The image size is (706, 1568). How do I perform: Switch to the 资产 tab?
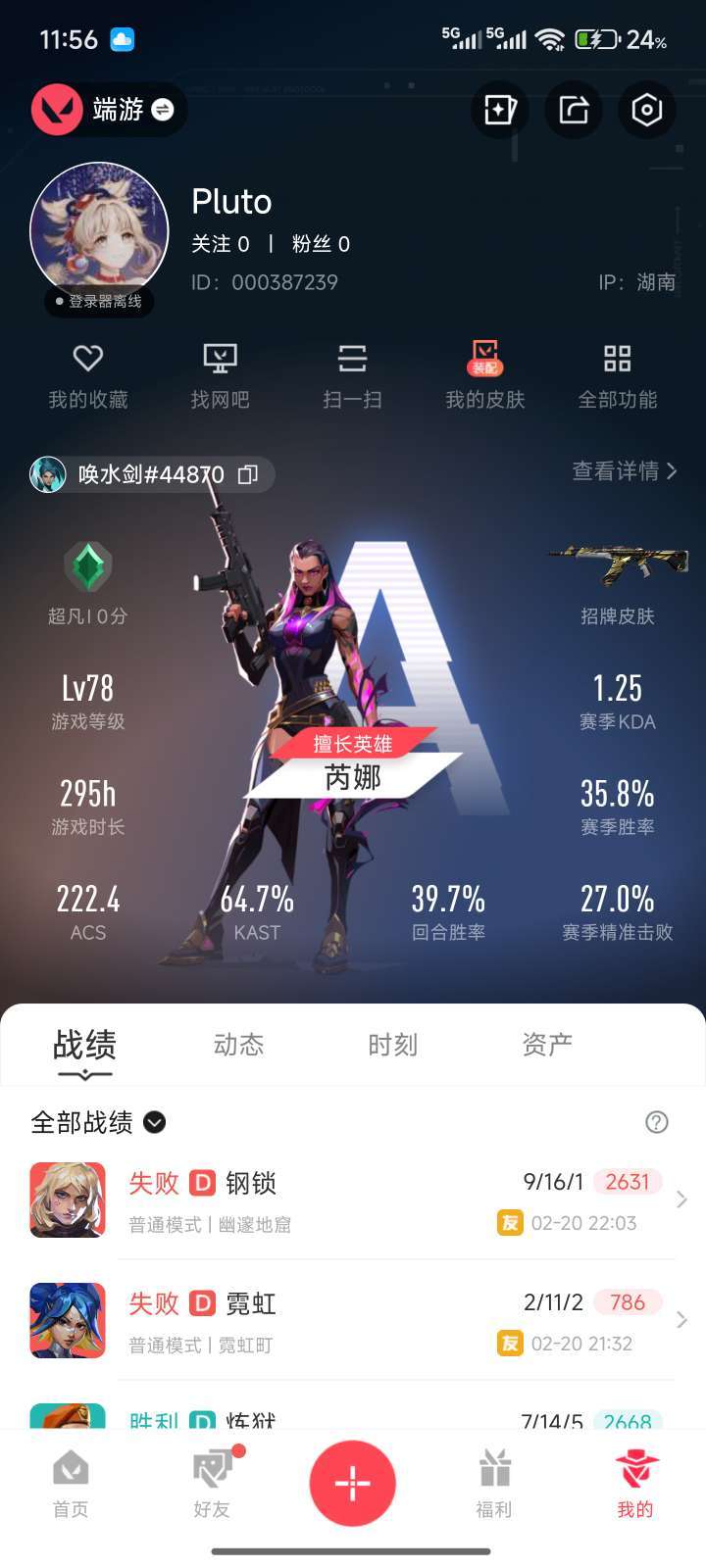click(x=547, y=1045)
